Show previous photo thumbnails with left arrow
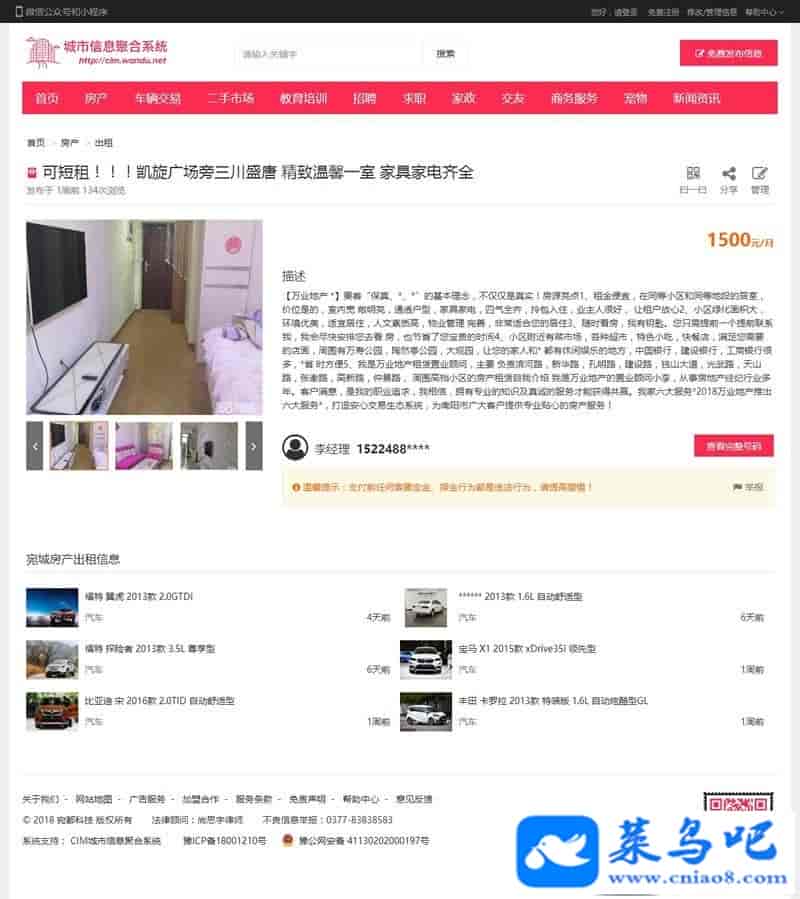This screenshot has height=899, width=800. click(35, 446)
